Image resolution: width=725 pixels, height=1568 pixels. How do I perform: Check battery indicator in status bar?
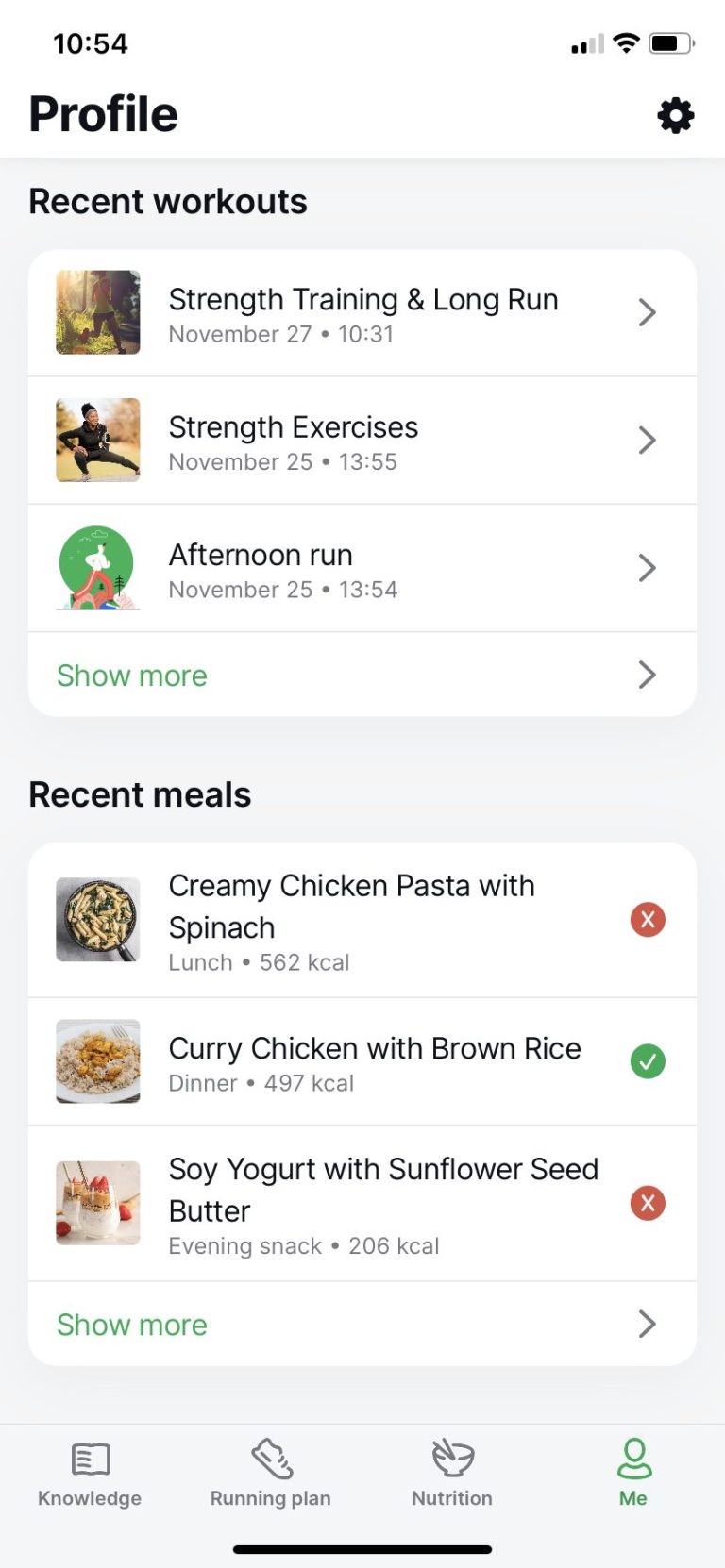[671, 42]
